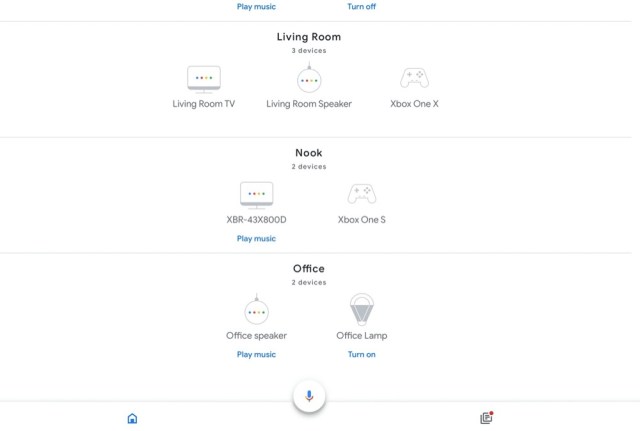Activate the microphone voice button
This screenshot has width=640, height=431.
point(309,396)
